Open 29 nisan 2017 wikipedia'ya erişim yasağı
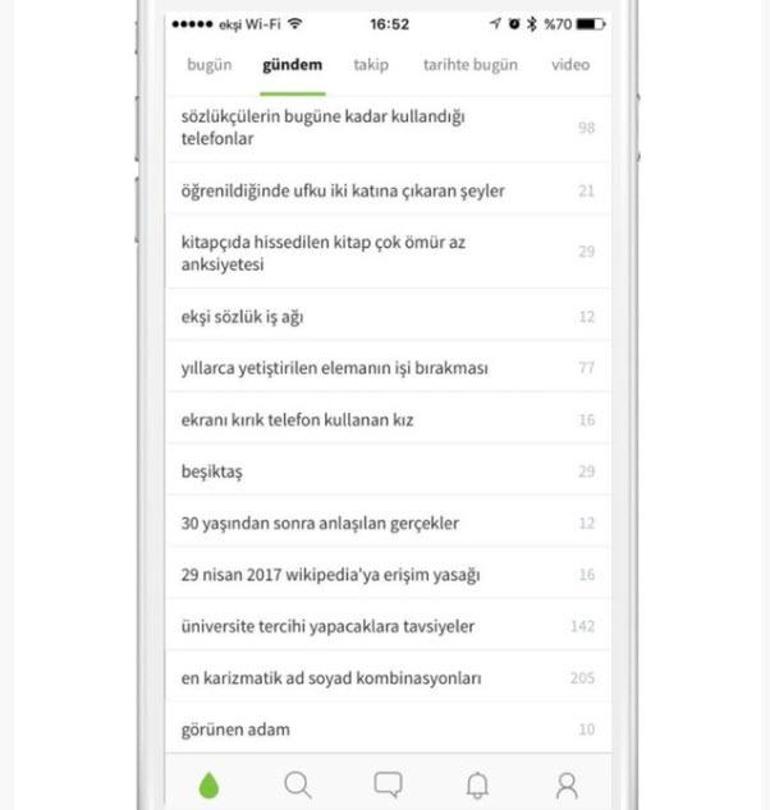This screenshot has width=770, height=810. pyautogui.click(x=331, y=575)
